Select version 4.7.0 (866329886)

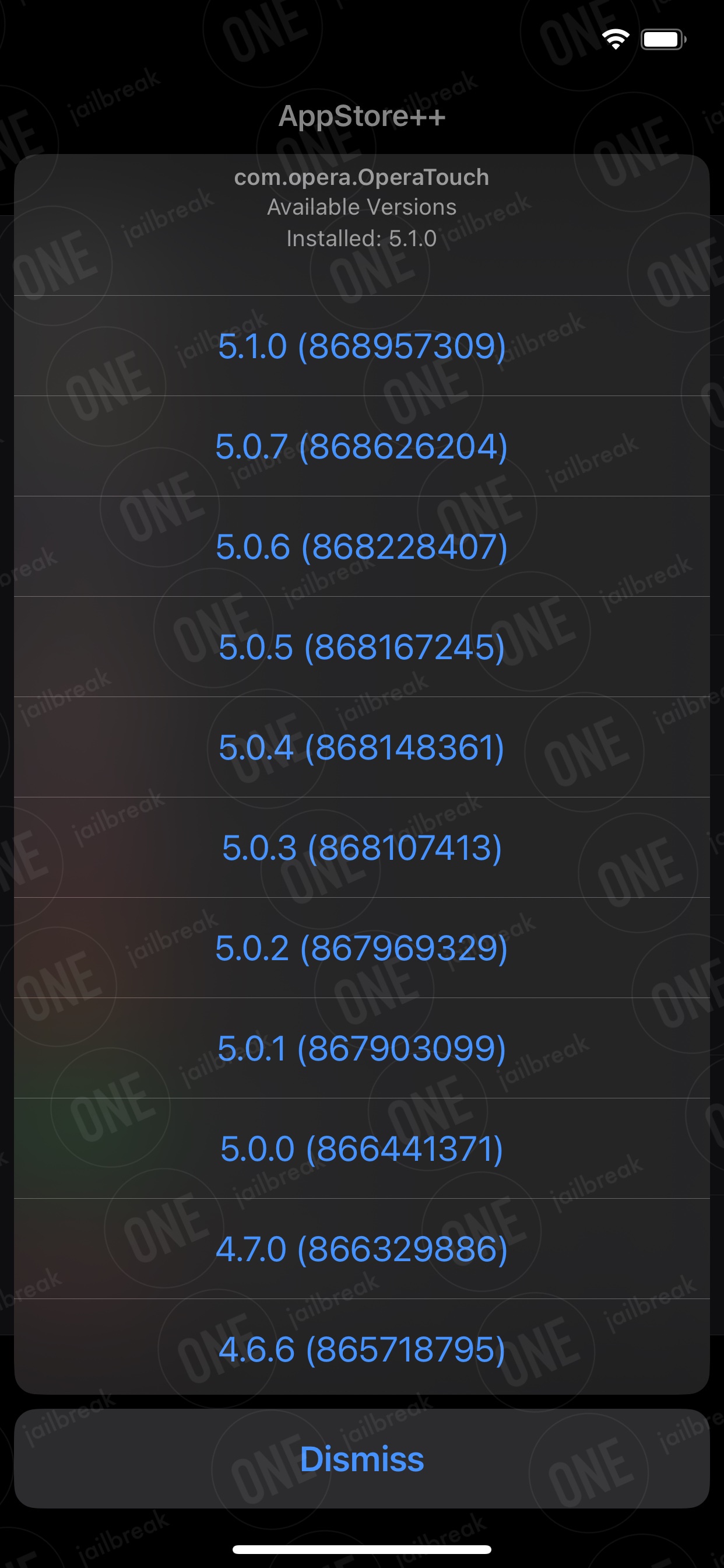pos(362,1248)
